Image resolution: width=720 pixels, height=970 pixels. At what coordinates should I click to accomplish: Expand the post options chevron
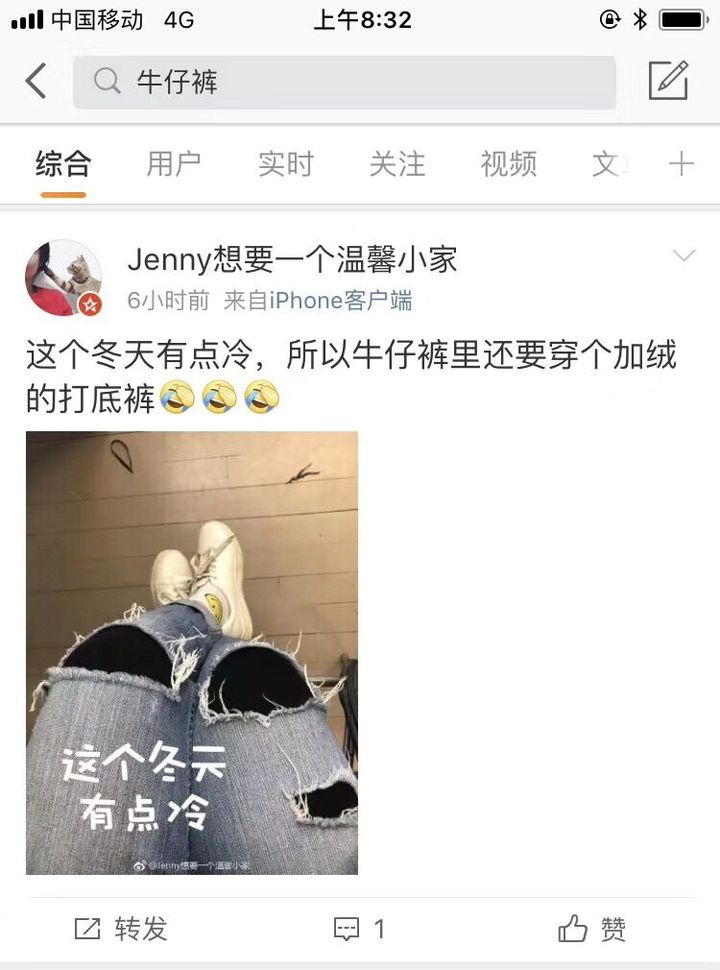(684, 257)
